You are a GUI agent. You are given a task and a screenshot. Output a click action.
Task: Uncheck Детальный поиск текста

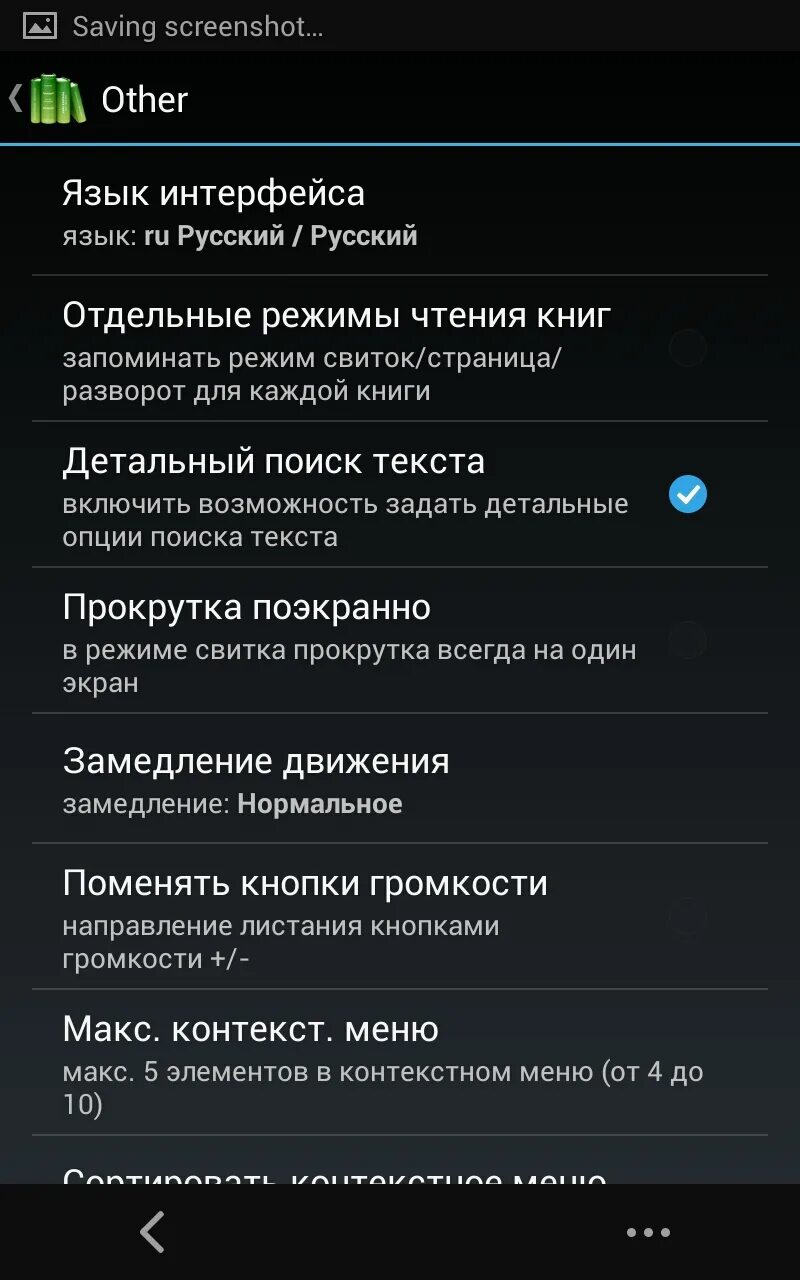687,494
